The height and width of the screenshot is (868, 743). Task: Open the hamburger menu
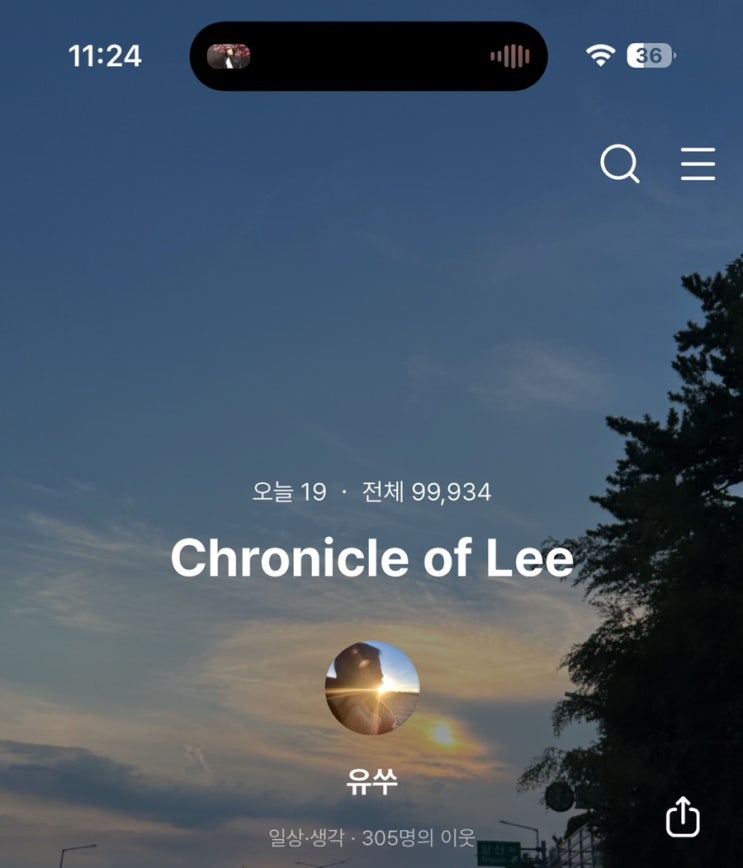tap(698, 164)
